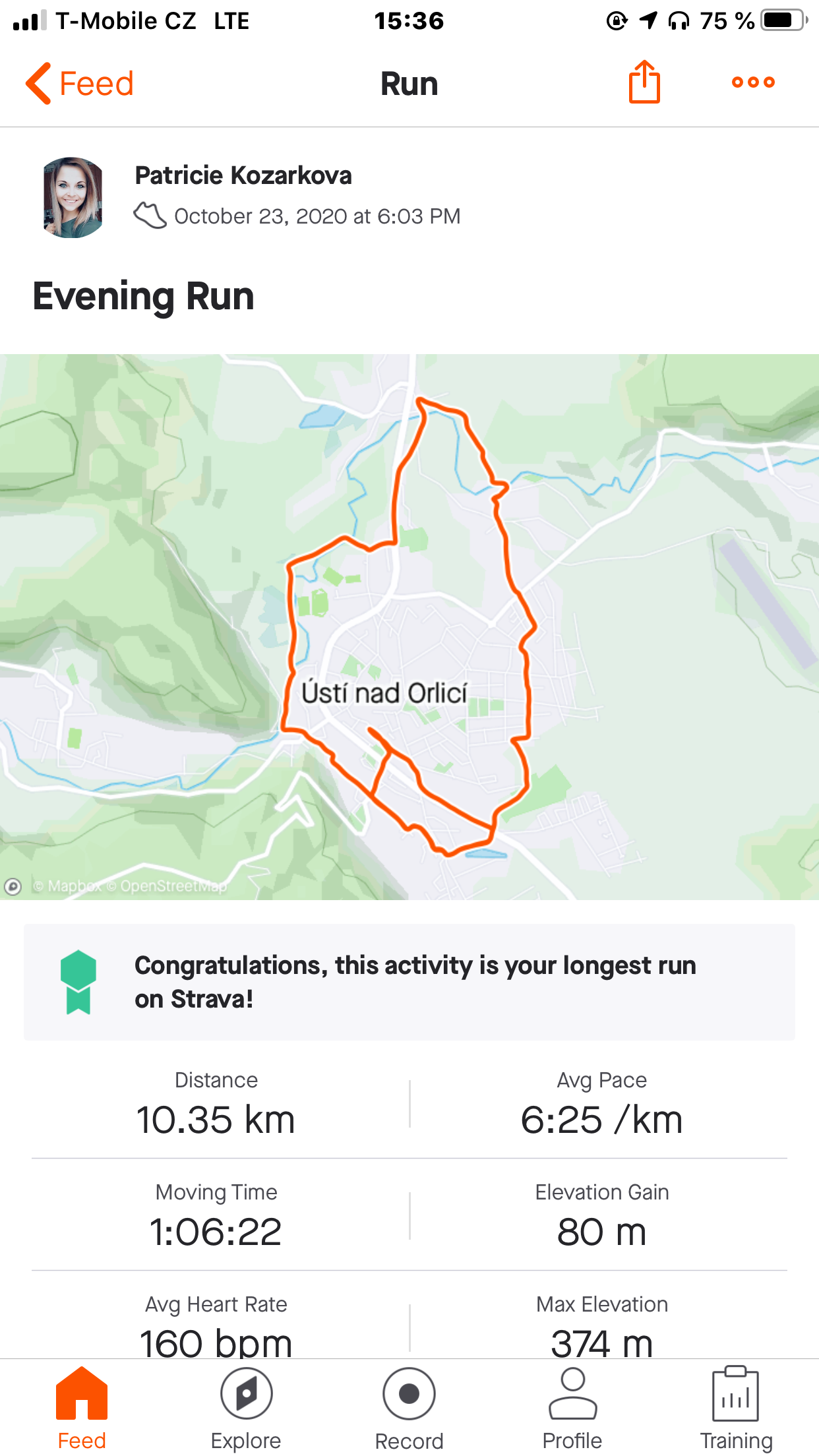This screenshot has width=819, height=1456.
Task: Switch to the Training tab
Action: [736, 1409]
